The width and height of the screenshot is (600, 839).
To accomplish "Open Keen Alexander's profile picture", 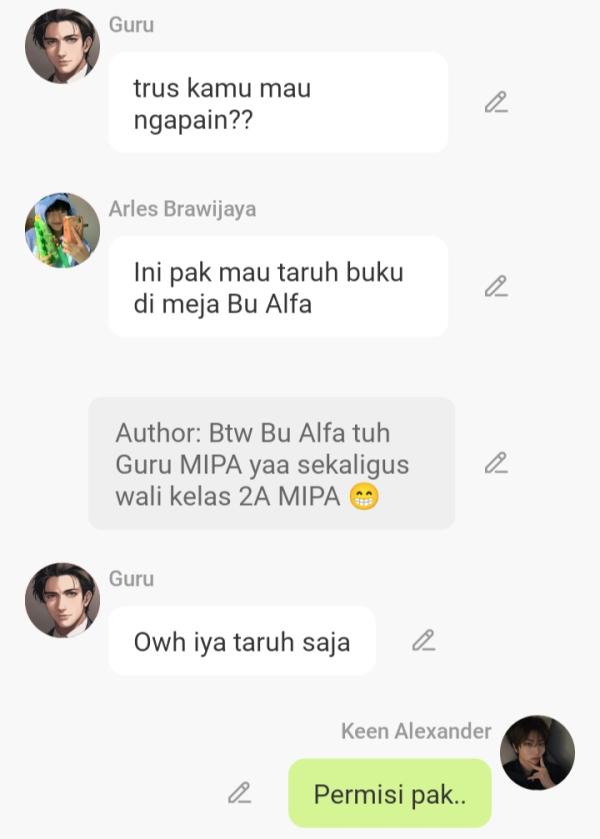I will [x=537, y=752].
